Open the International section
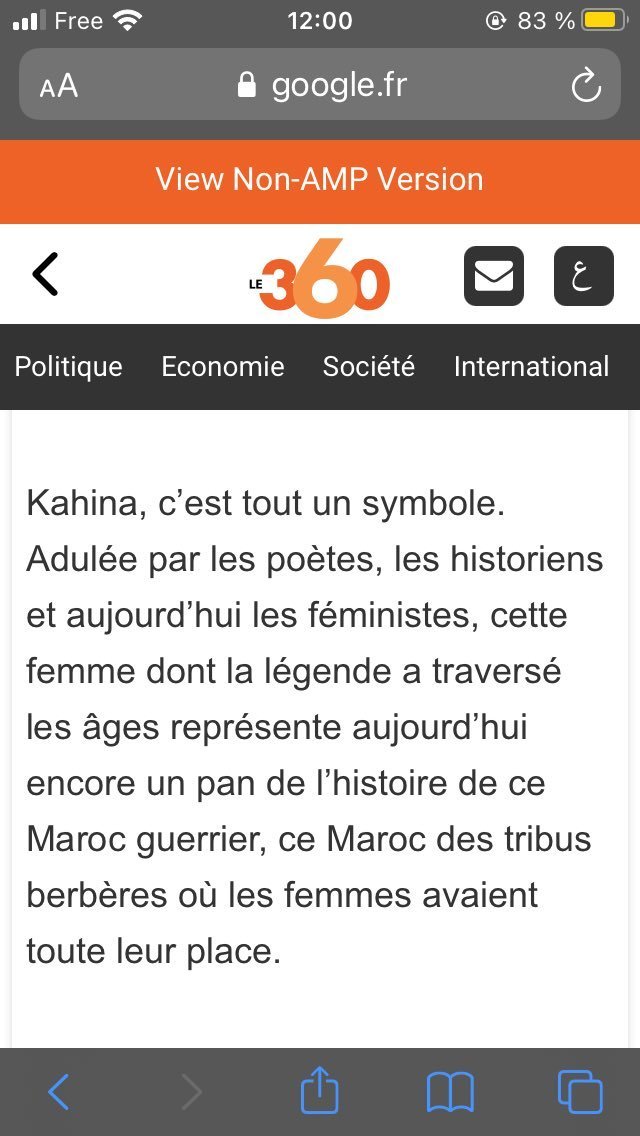 (x=531, y=367)
